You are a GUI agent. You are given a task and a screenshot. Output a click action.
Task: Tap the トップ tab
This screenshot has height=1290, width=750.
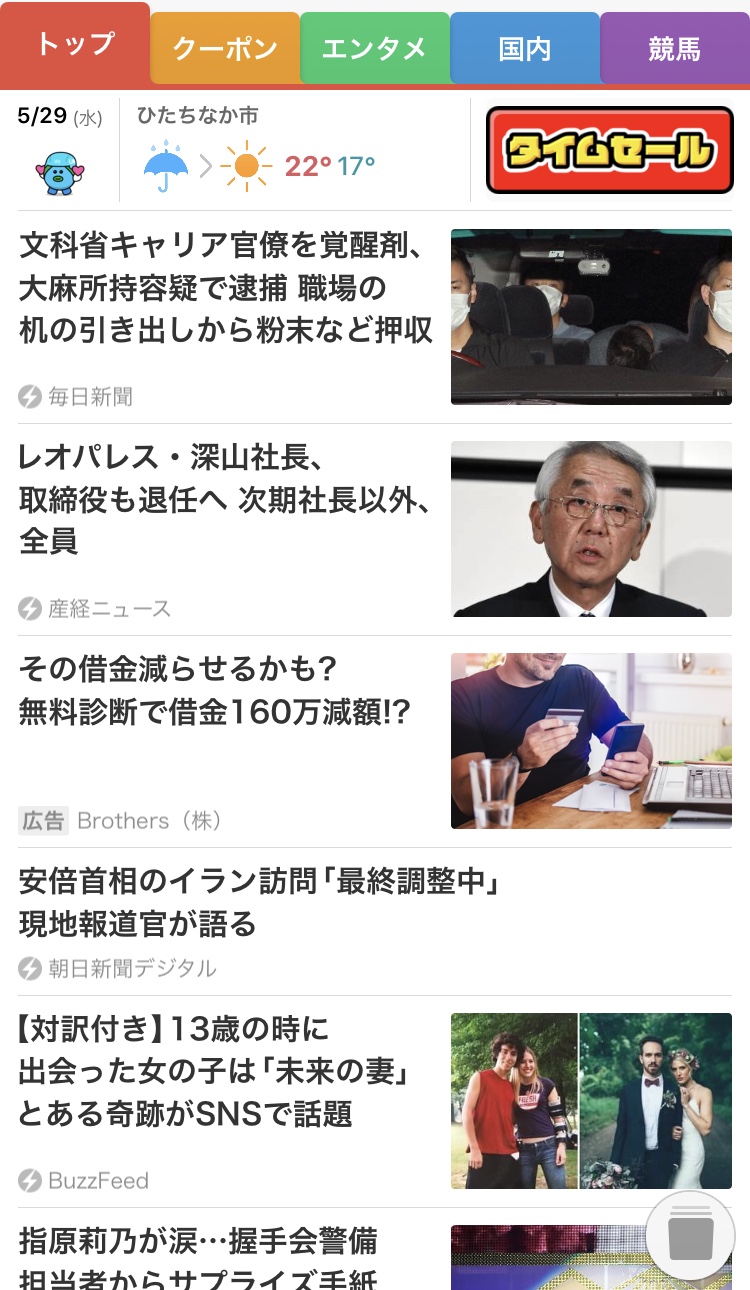point(75,44)
